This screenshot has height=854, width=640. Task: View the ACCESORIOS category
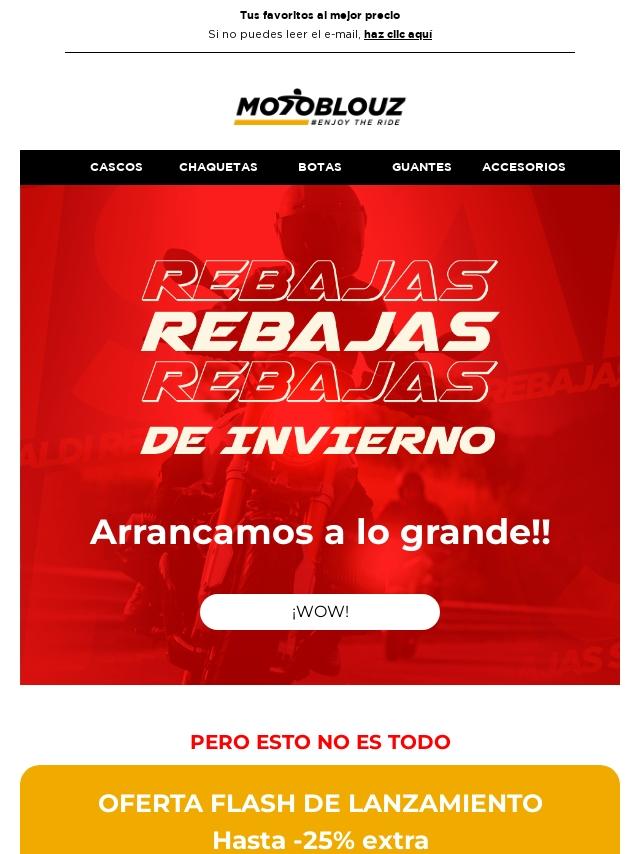tap(523, 167)
